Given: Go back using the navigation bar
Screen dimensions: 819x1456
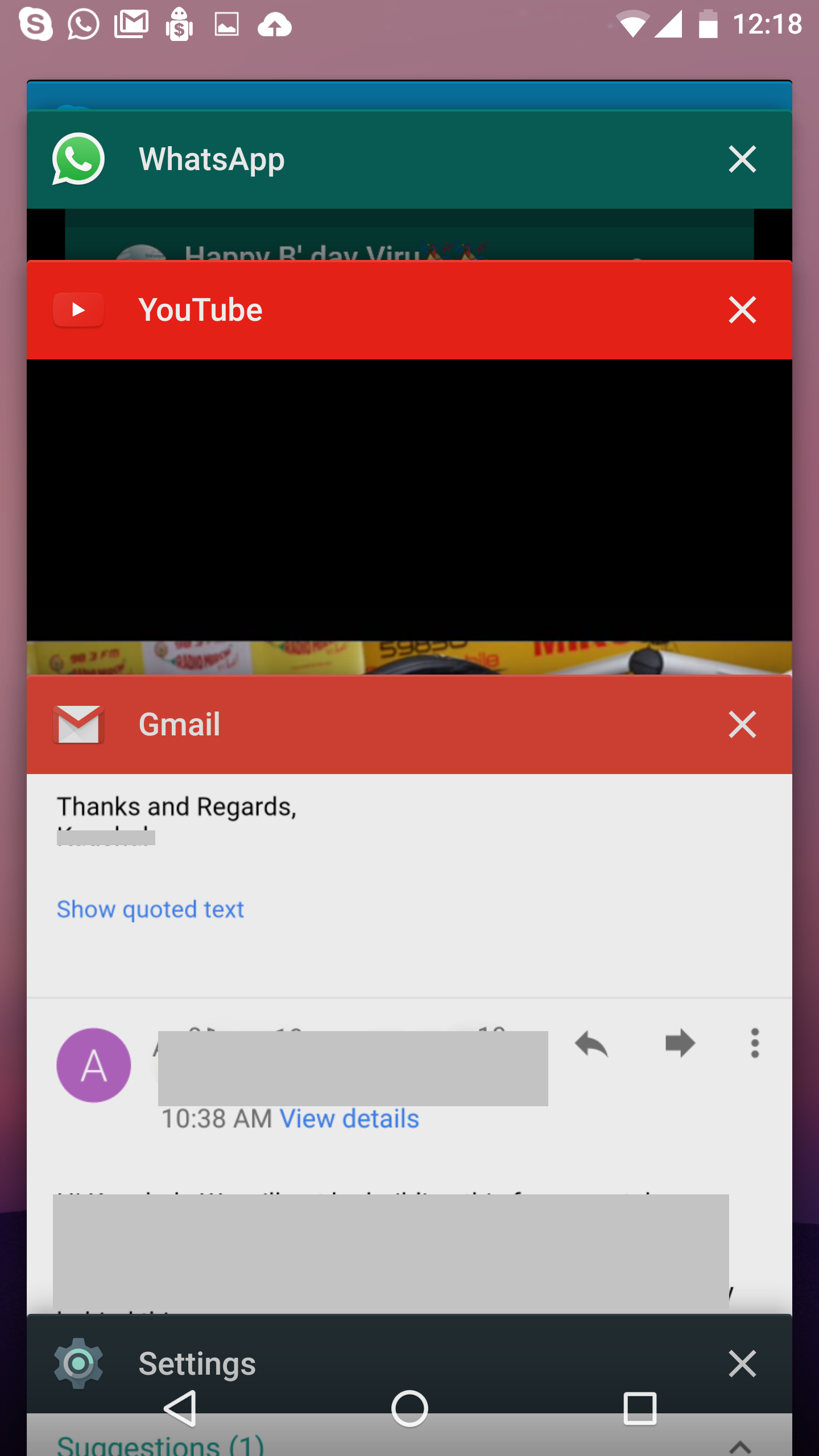Looking at the screenshot, I should click(x=180, y=1409).
